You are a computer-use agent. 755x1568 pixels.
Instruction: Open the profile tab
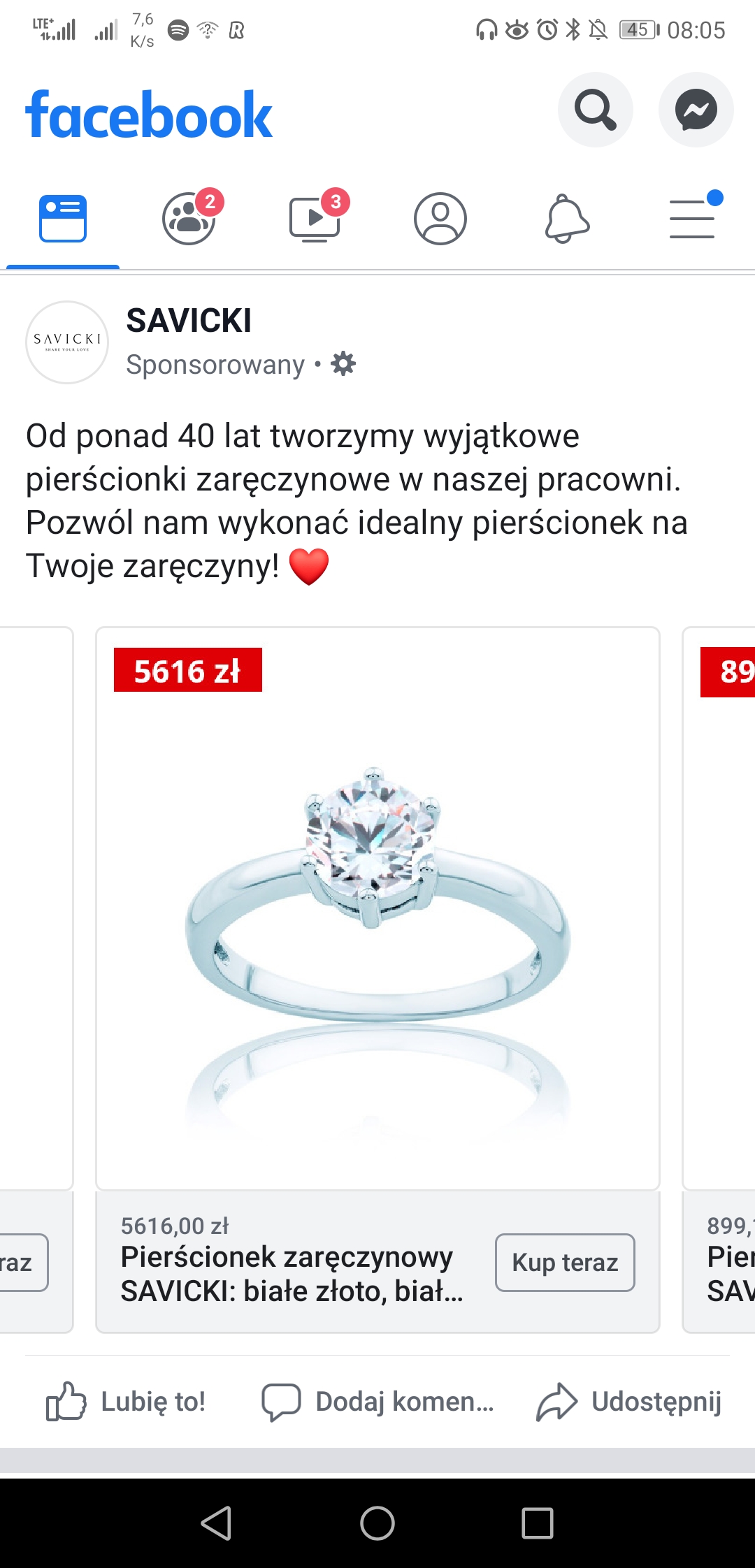point(440,219)
